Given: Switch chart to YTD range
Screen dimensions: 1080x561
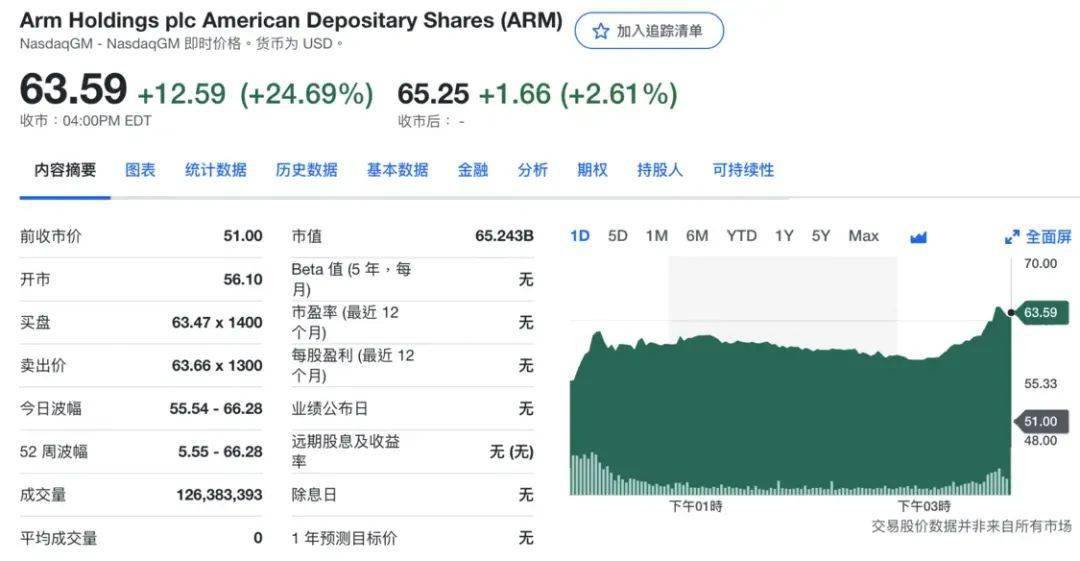Looking at the screenshot, I should pyautogui.click(x=741, y=236).
